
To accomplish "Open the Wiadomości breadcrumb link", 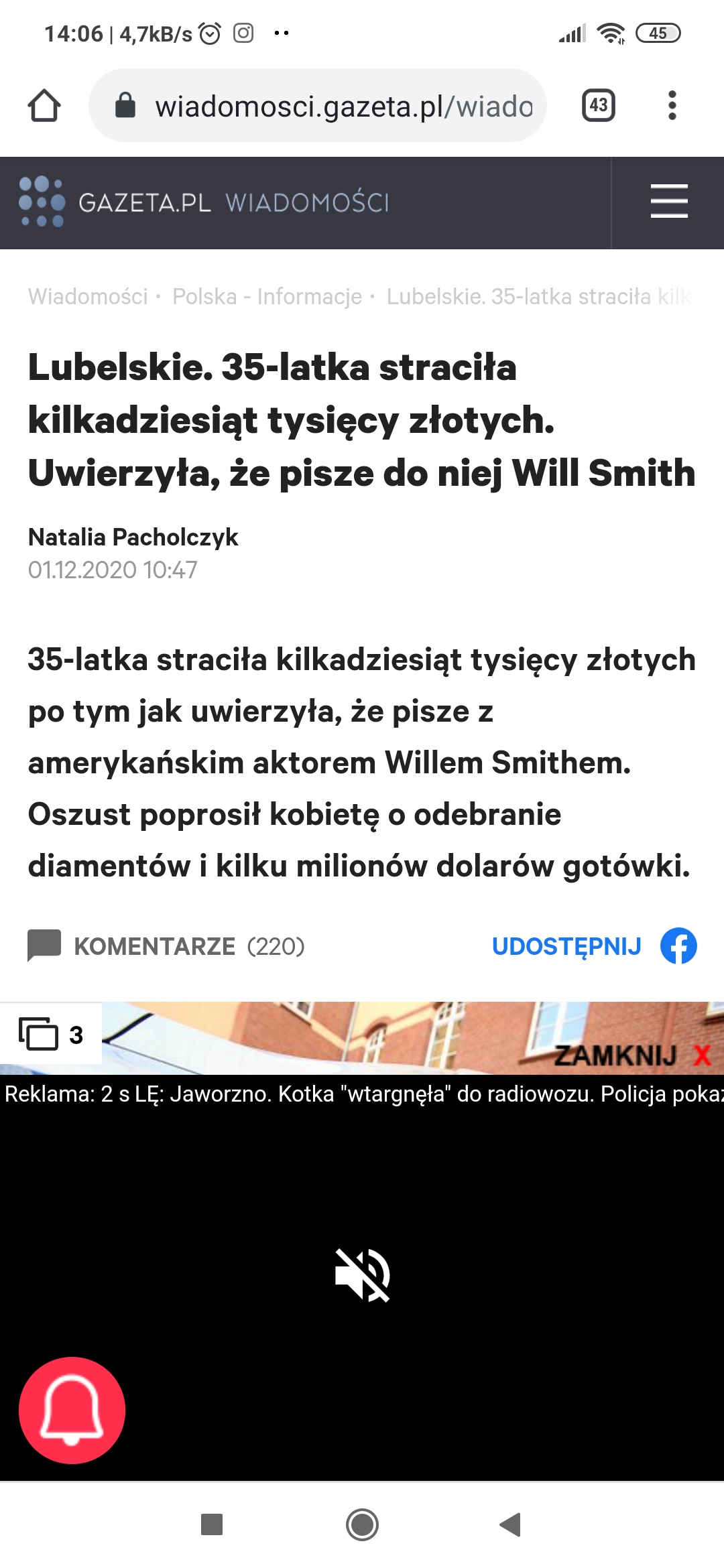I will pos(88,296).
